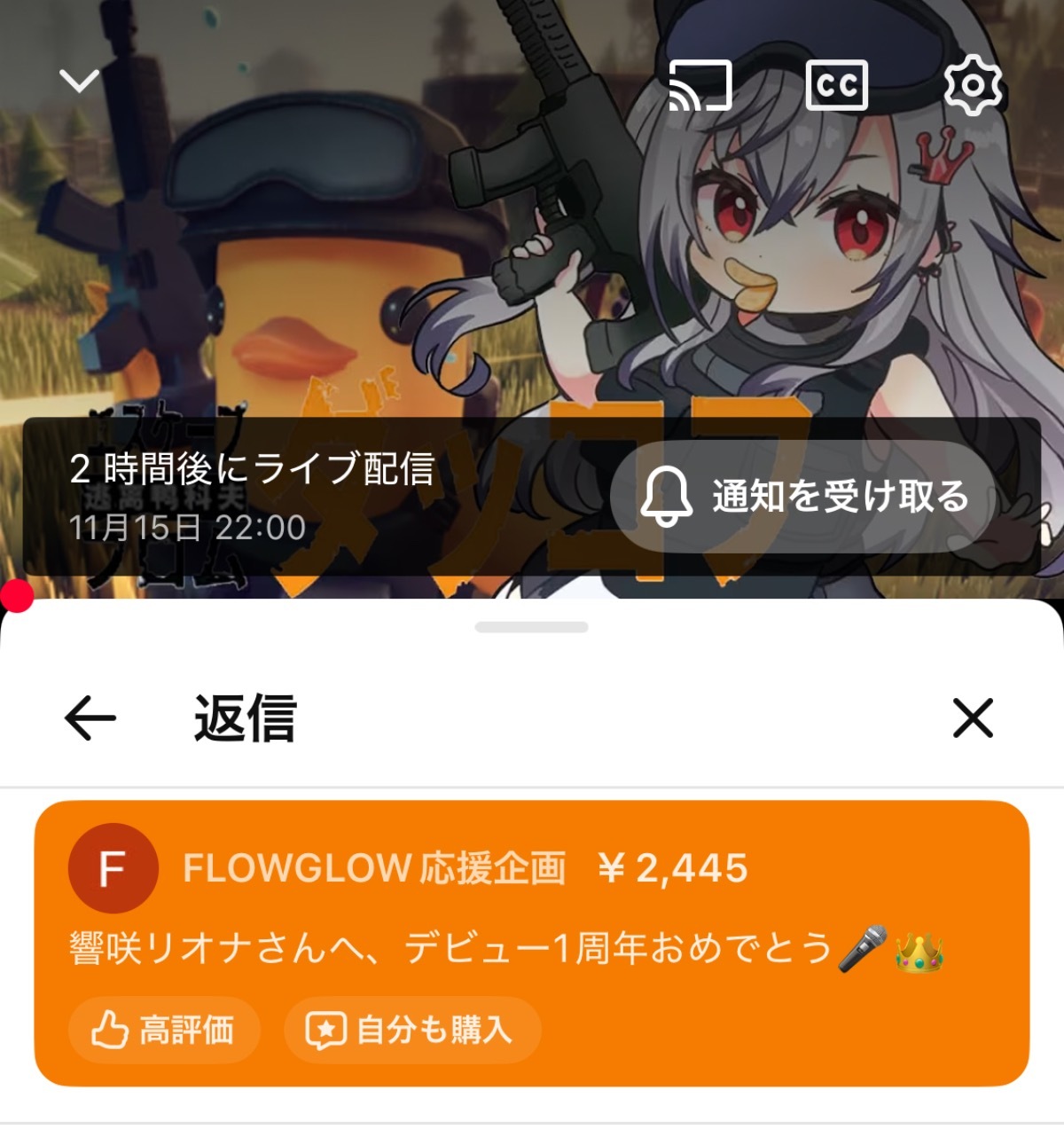Viewport: 1064px width, 1137px height.
Task: Tap the sheet's drag handle bar
Action: point(531,627)
